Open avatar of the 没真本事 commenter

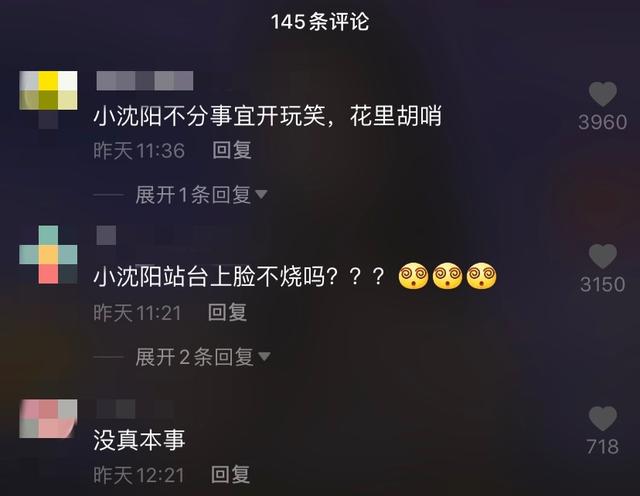pos(48,417)
